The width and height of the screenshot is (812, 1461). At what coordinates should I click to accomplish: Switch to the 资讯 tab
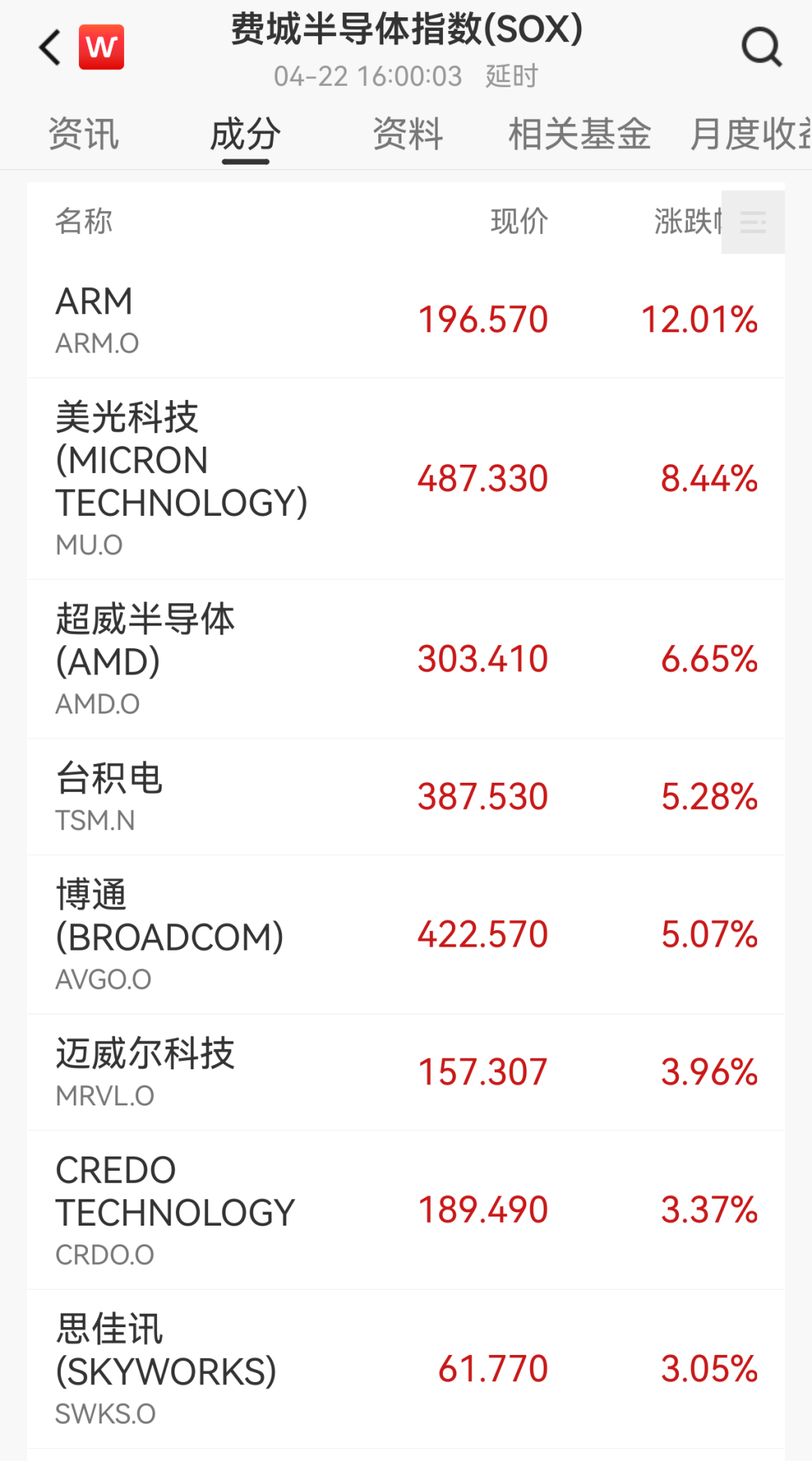pos(83,135)
